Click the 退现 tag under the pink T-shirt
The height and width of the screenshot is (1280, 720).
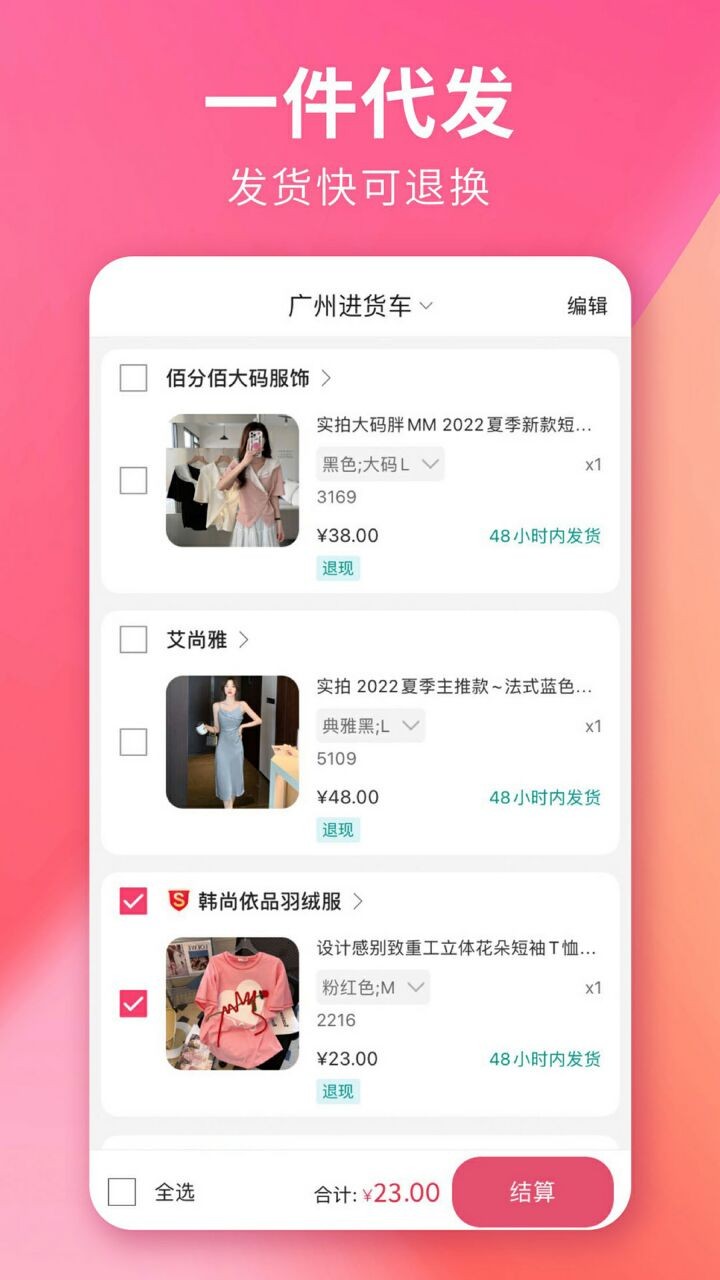click(338, 1091)
